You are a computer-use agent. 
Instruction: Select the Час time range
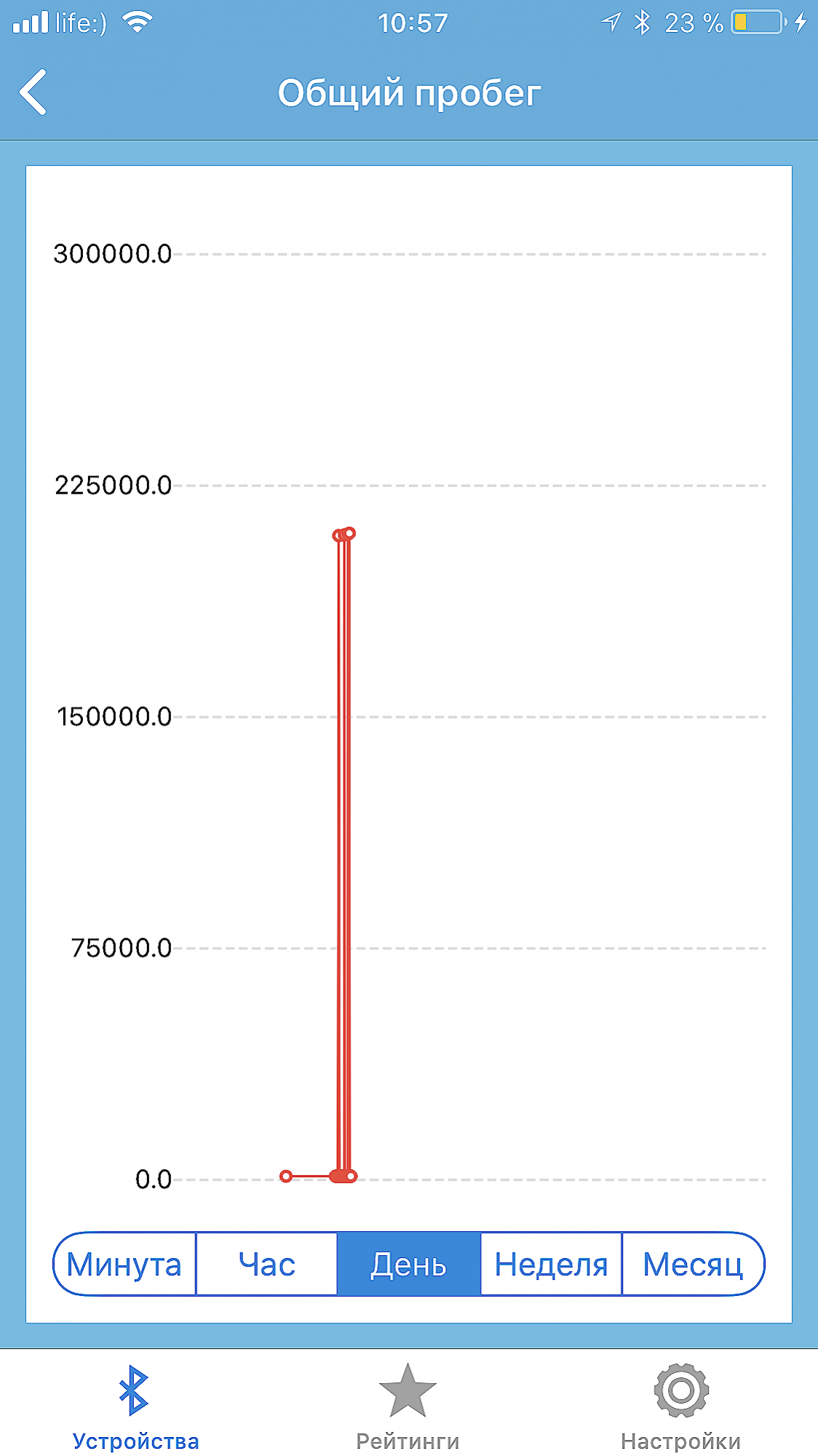(x=266, y=1265)
